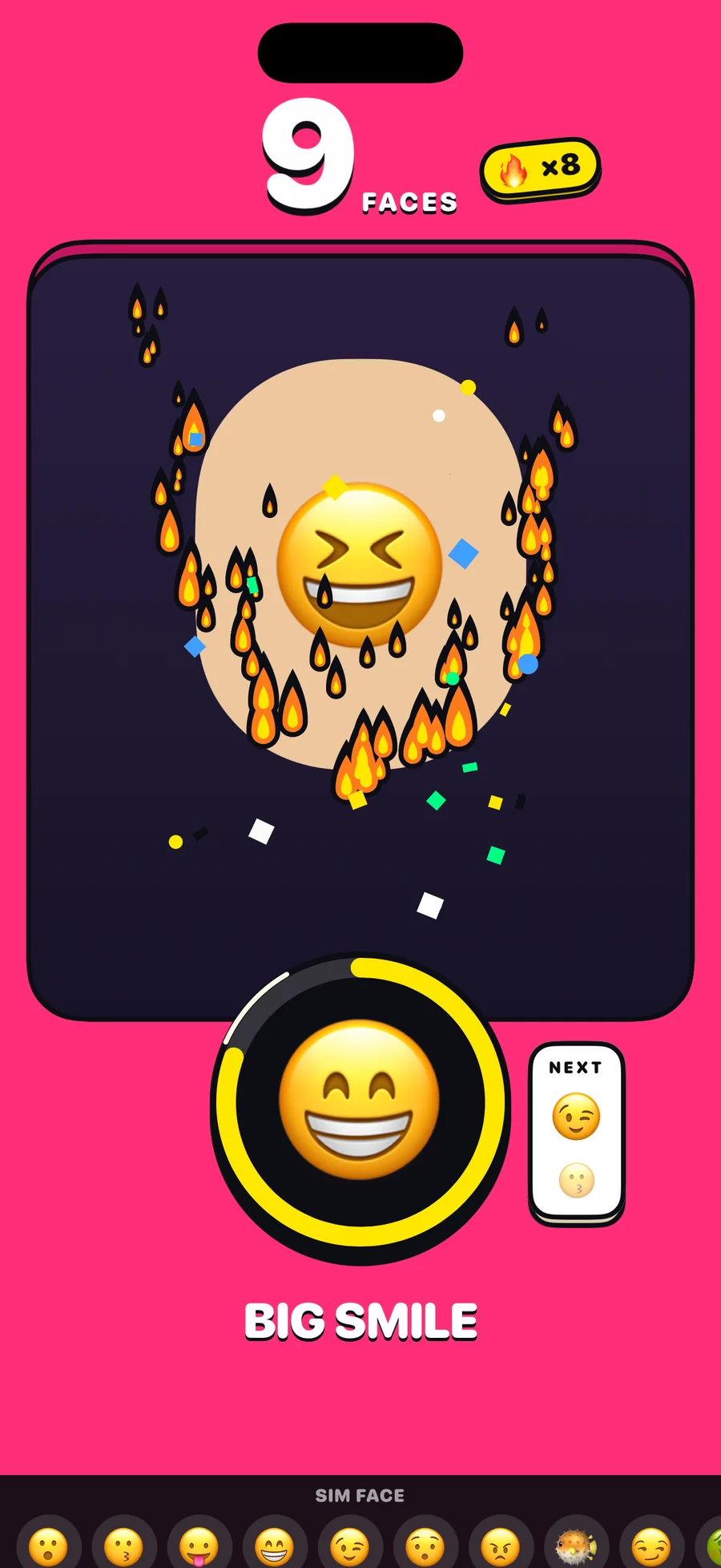Image resolution: width=721 pixels, height=1568 pixels.
Task: Simulate the pufferfish face
Action: tap(576, 1543)
